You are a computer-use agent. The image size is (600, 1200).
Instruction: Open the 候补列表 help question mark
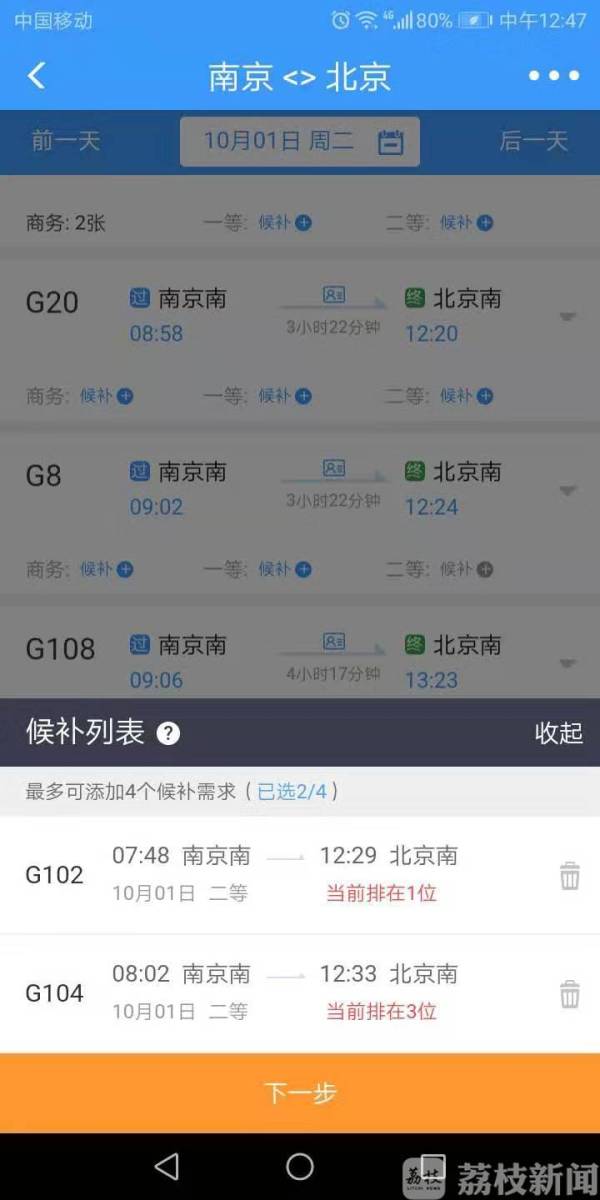(169, 733)
